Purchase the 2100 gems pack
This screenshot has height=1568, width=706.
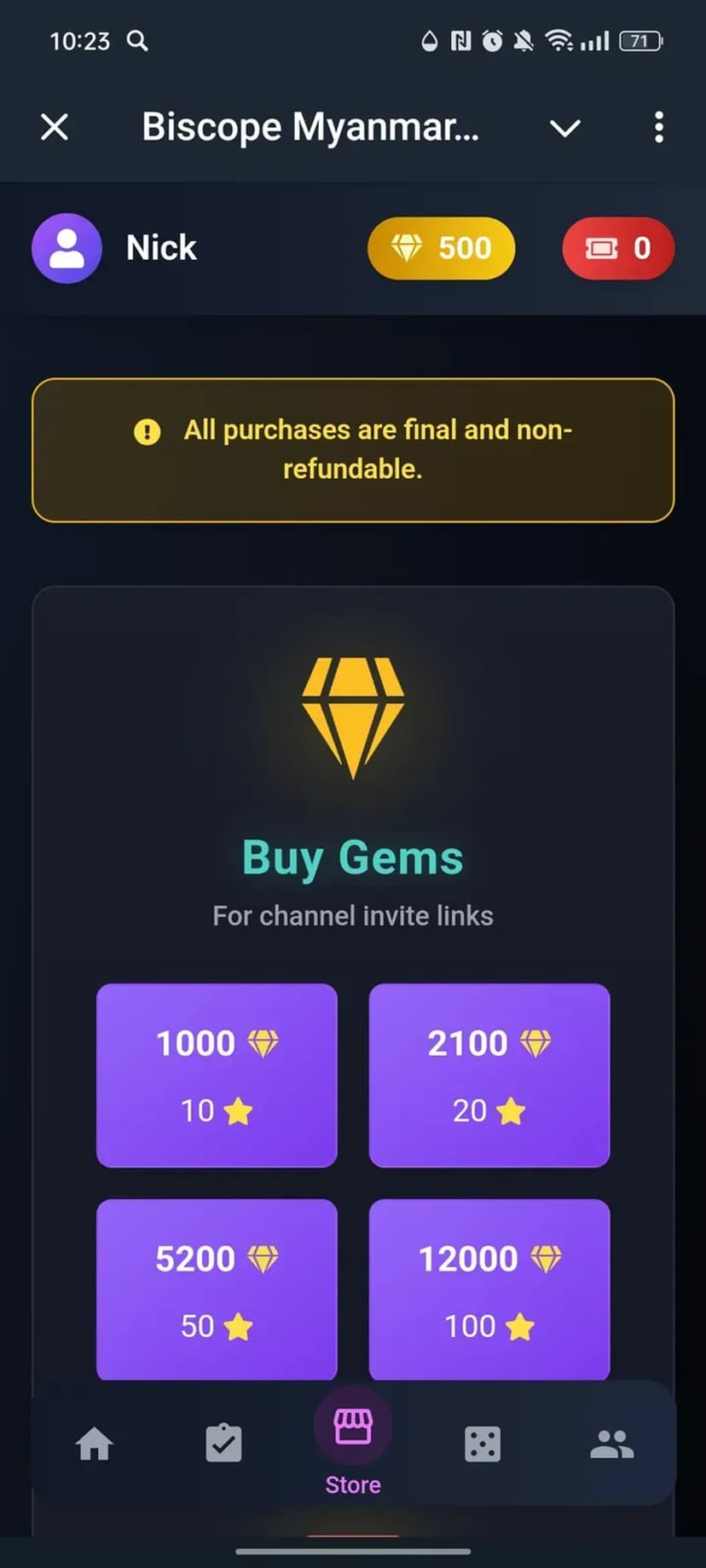(x=489, y=1075)
